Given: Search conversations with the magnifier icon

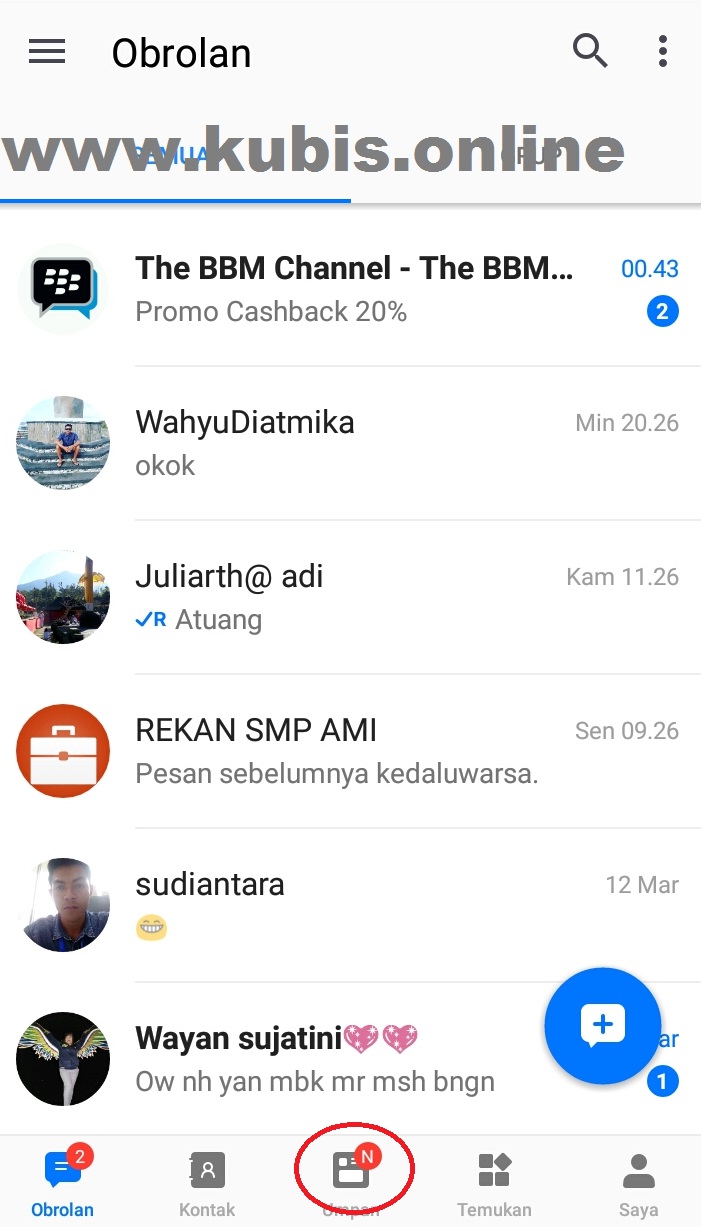Looking at the screenshot, I should [x=590, y=50].
